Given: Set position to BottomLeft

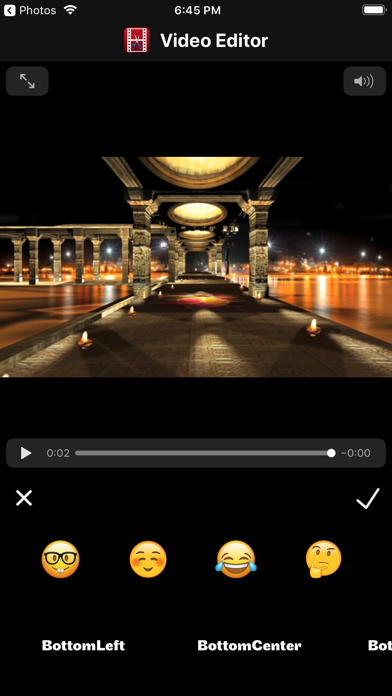Looking at the screenshot, I should pos(83,645).
